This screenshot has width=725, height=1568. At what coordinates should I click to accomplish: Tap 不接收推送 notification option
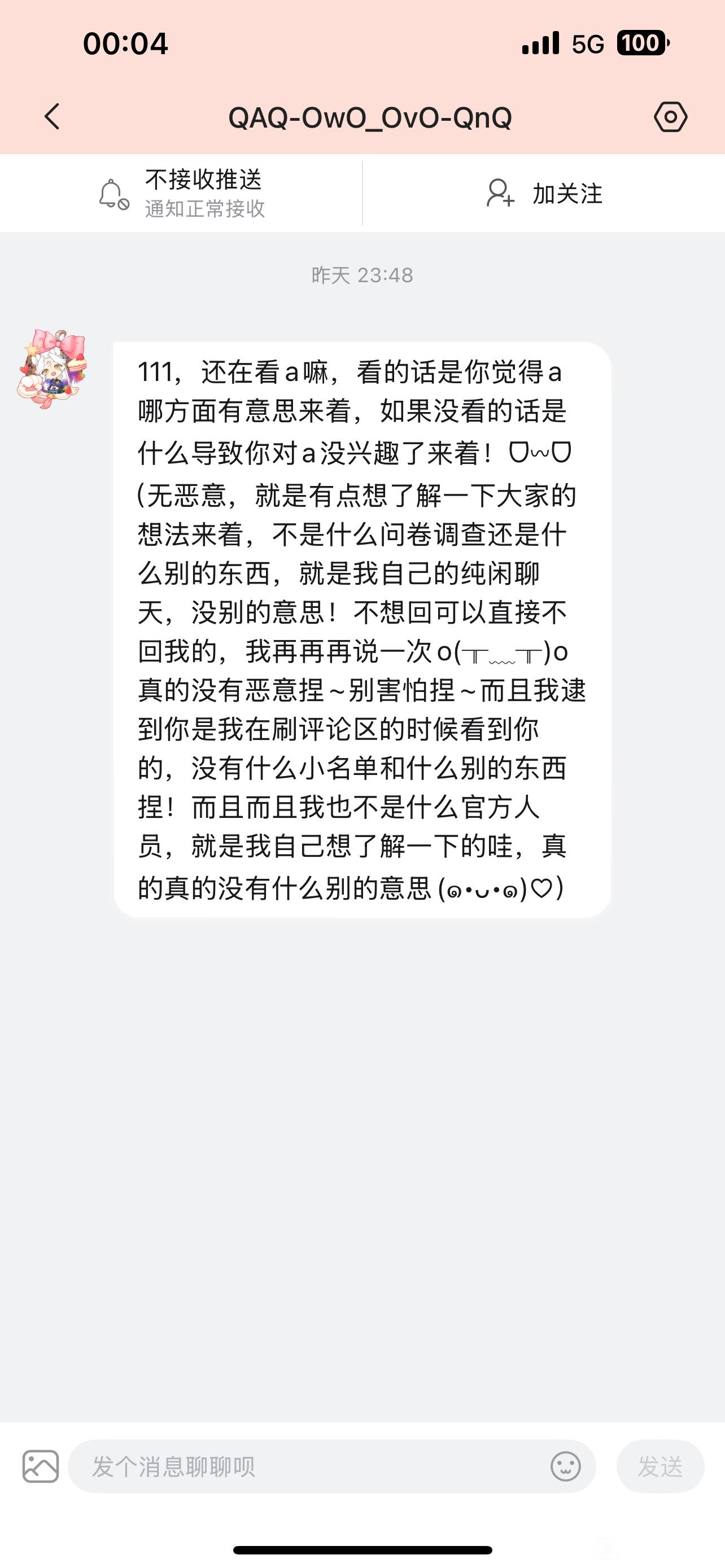pyautogui.click(x=181, y=194)
